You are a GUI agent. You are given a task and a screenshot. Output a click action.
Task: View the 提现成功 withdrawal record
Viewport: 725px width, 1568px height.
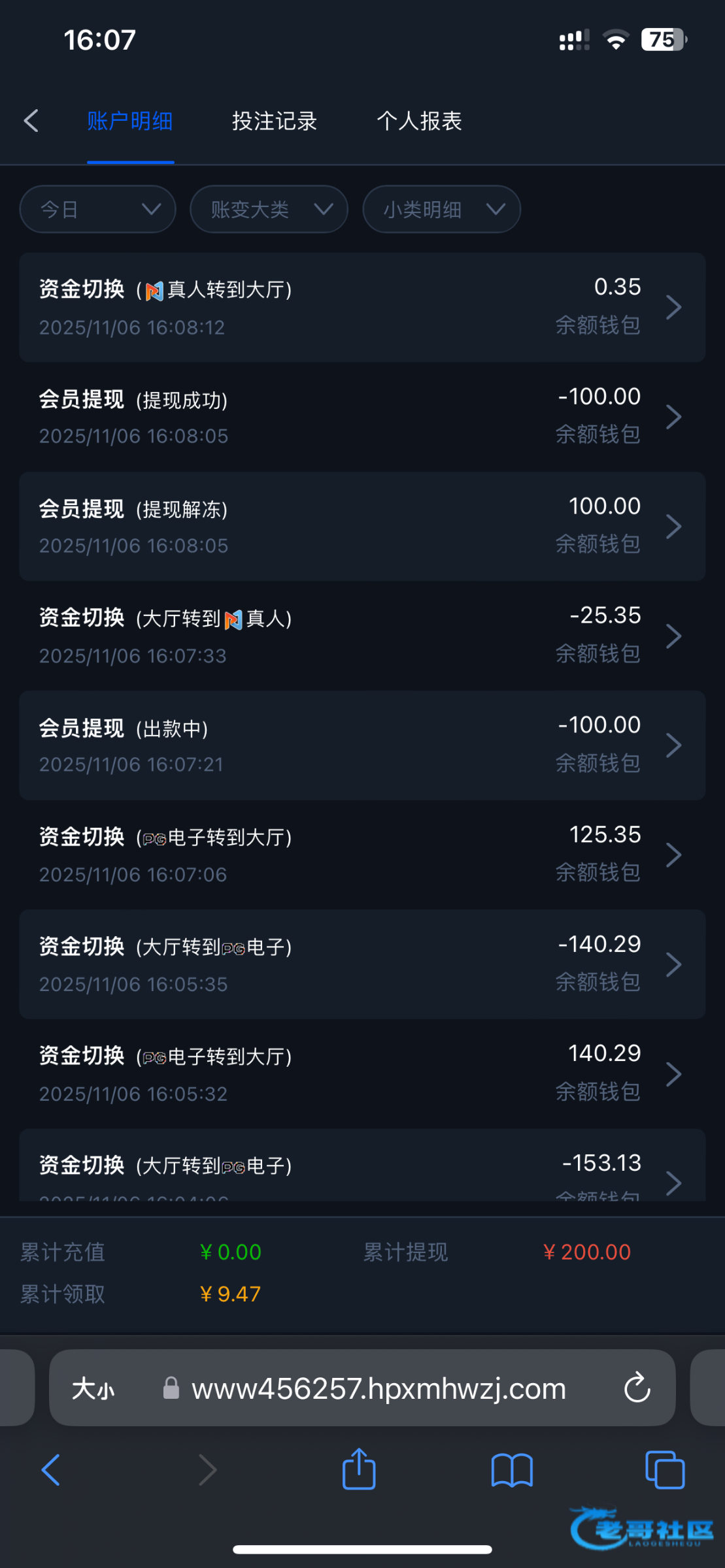[362, 417]
